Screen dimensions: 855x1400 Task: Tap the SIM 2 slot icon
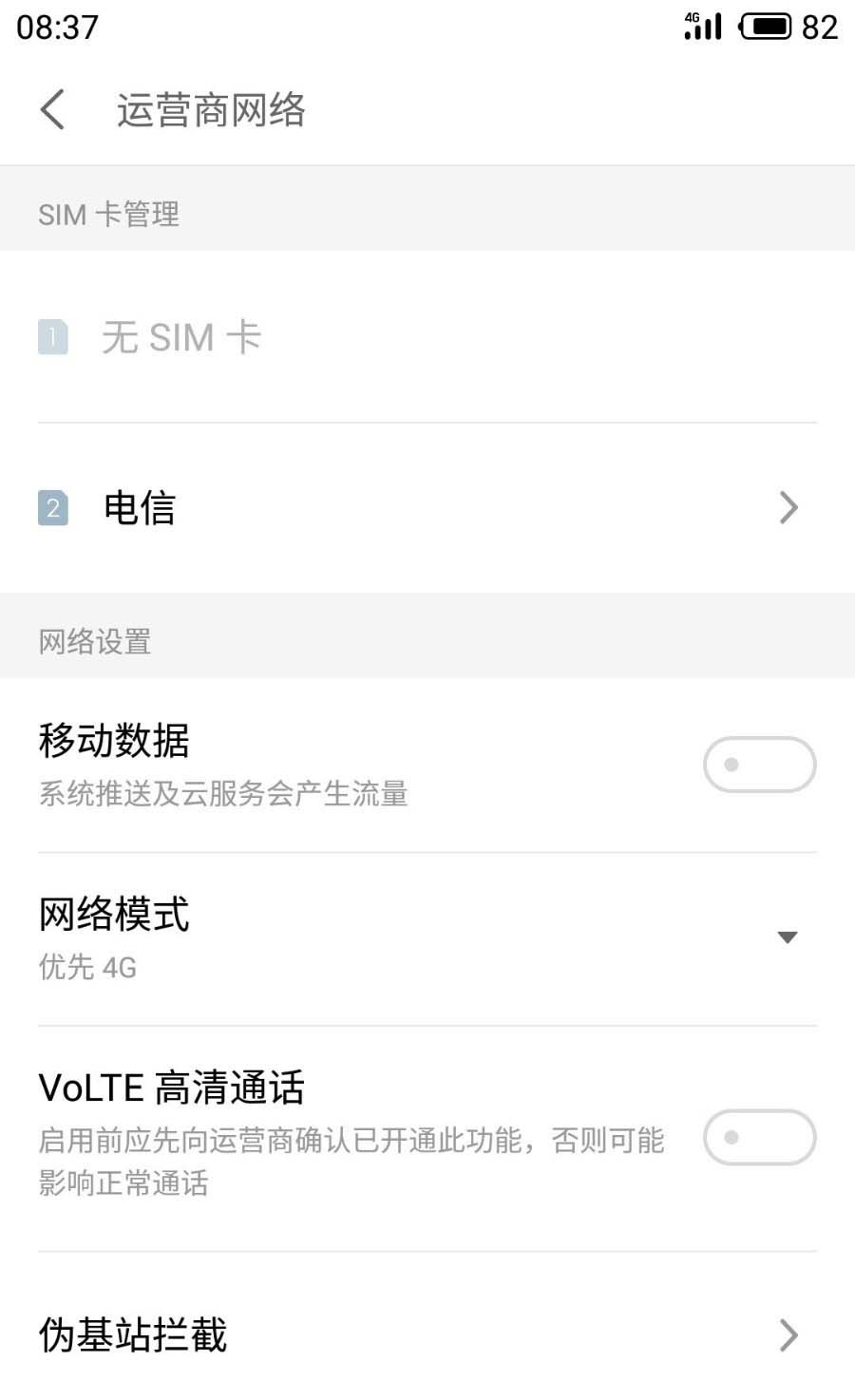(x=52, y=508)
